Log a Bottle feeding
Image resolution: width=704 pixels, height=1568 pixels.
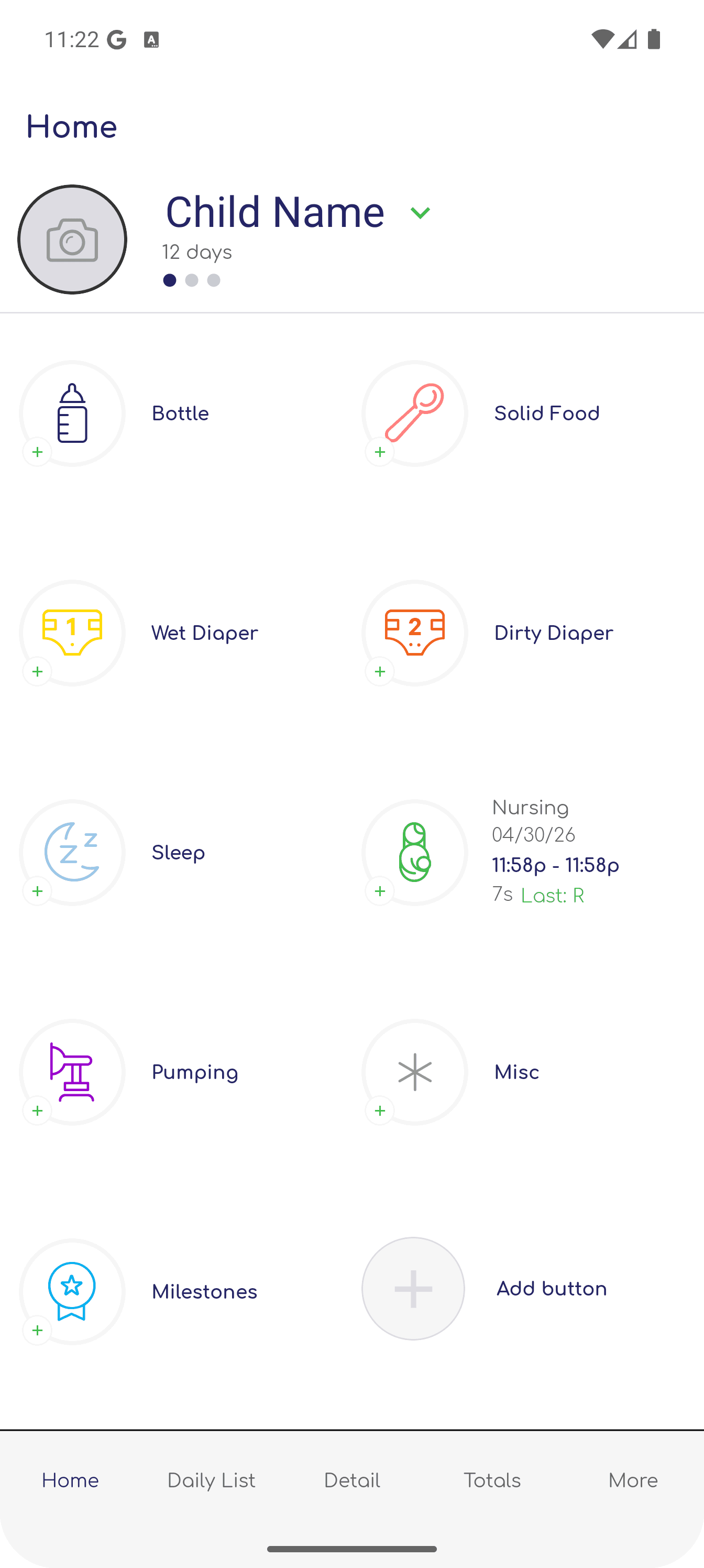click(x=72, y=413)
